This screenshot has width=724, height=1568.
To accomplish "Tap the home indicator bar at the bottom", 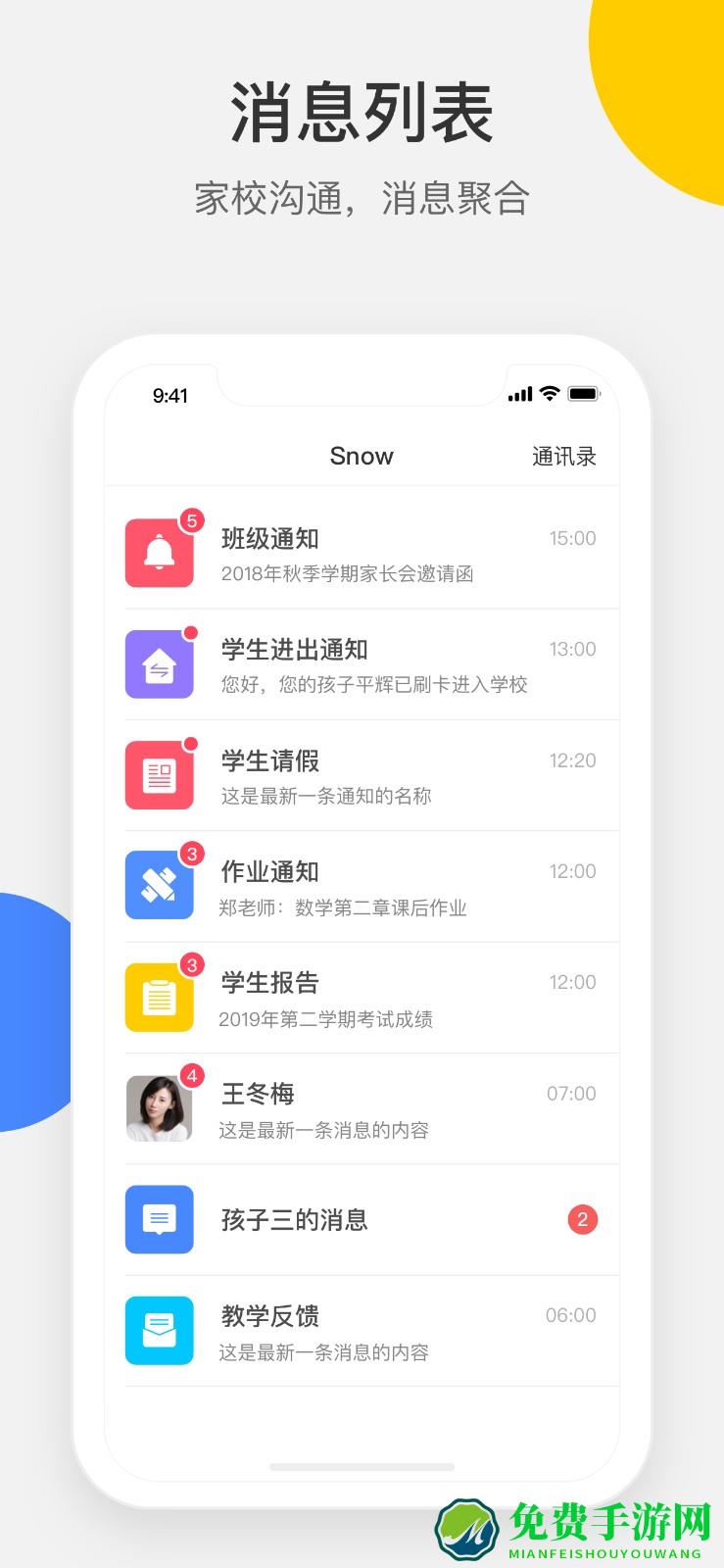I will [362, 1467].
